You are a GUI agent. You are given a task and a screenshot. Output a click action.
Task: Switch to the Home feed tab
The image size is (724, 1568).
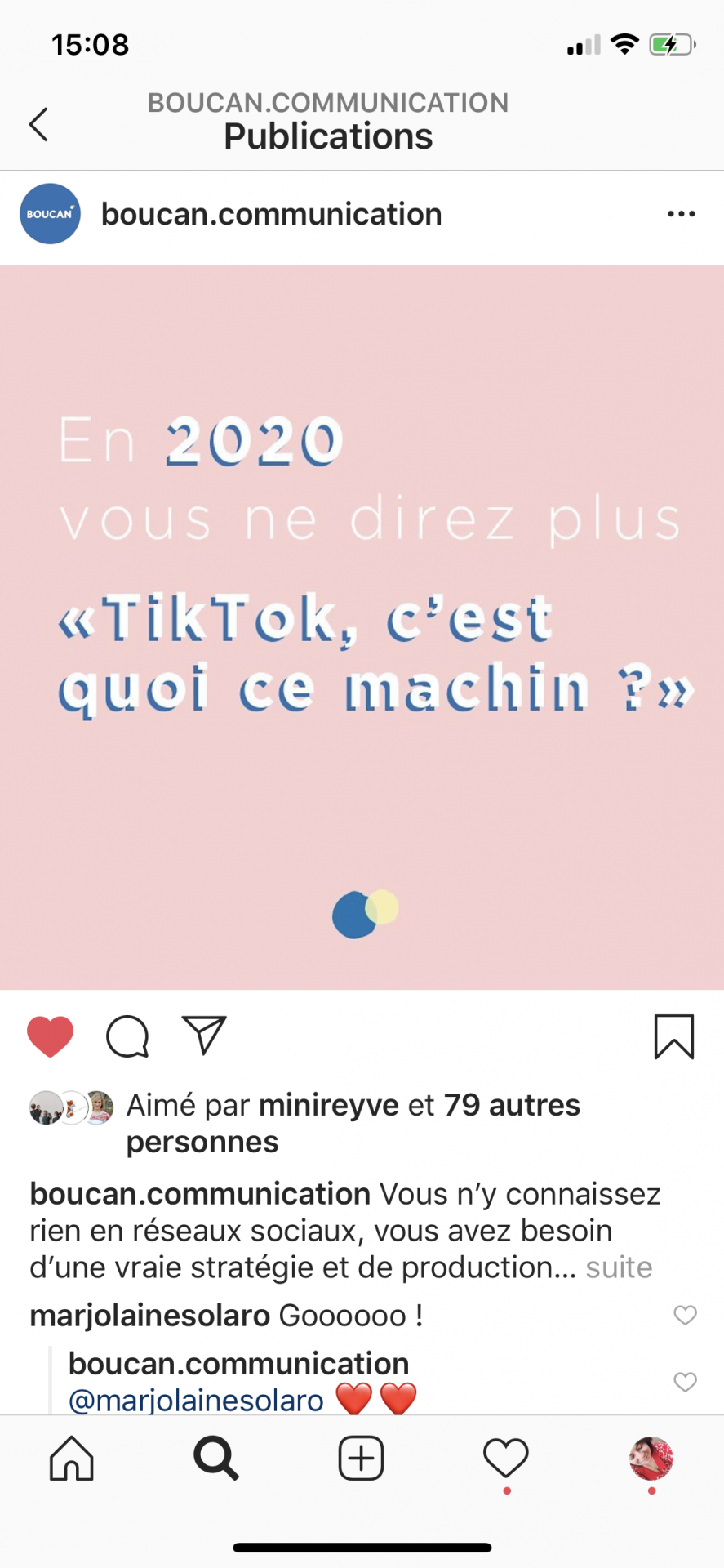[x=72, y=1459]
